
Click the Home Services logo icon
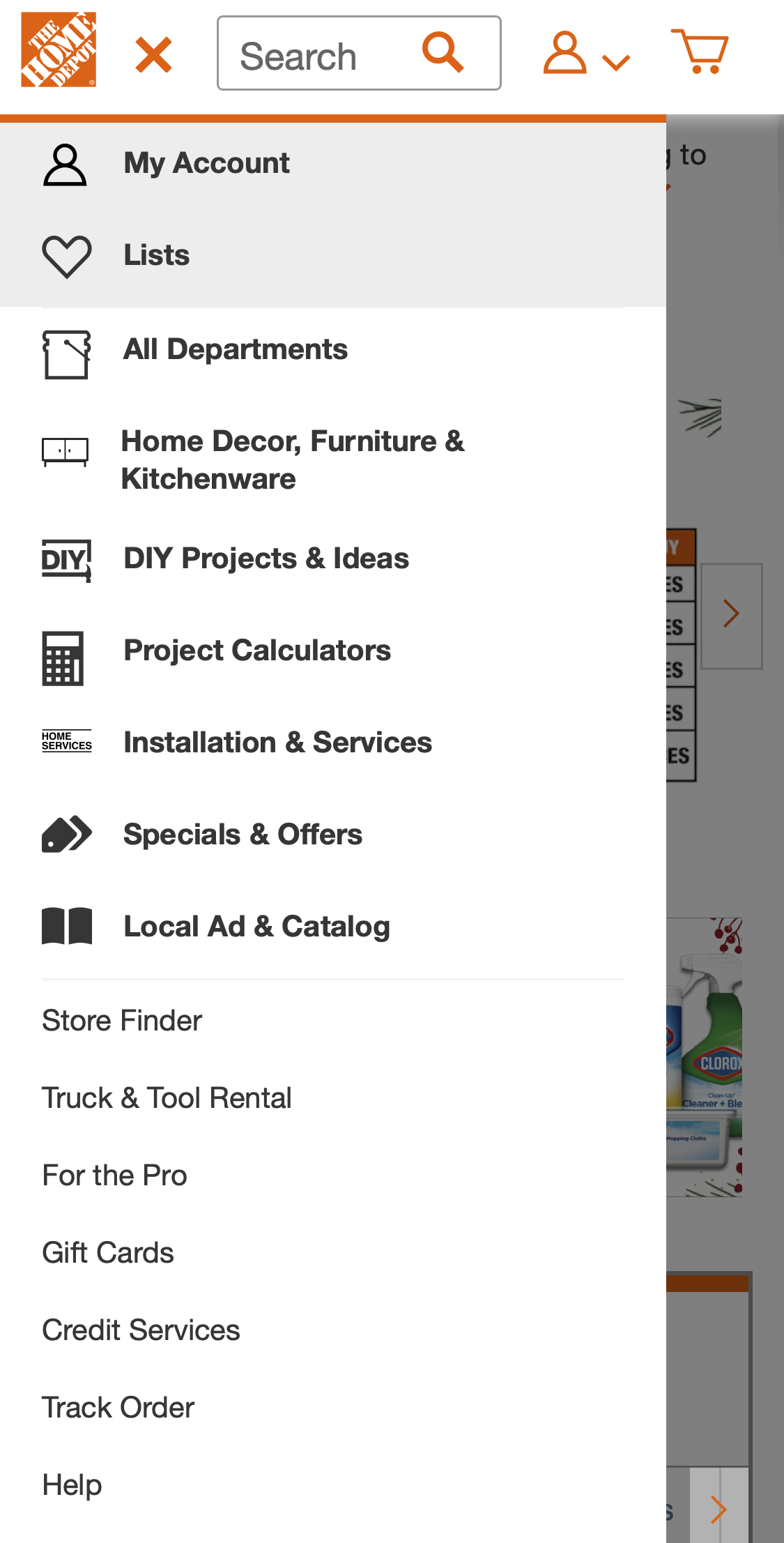tap(66, 741)
